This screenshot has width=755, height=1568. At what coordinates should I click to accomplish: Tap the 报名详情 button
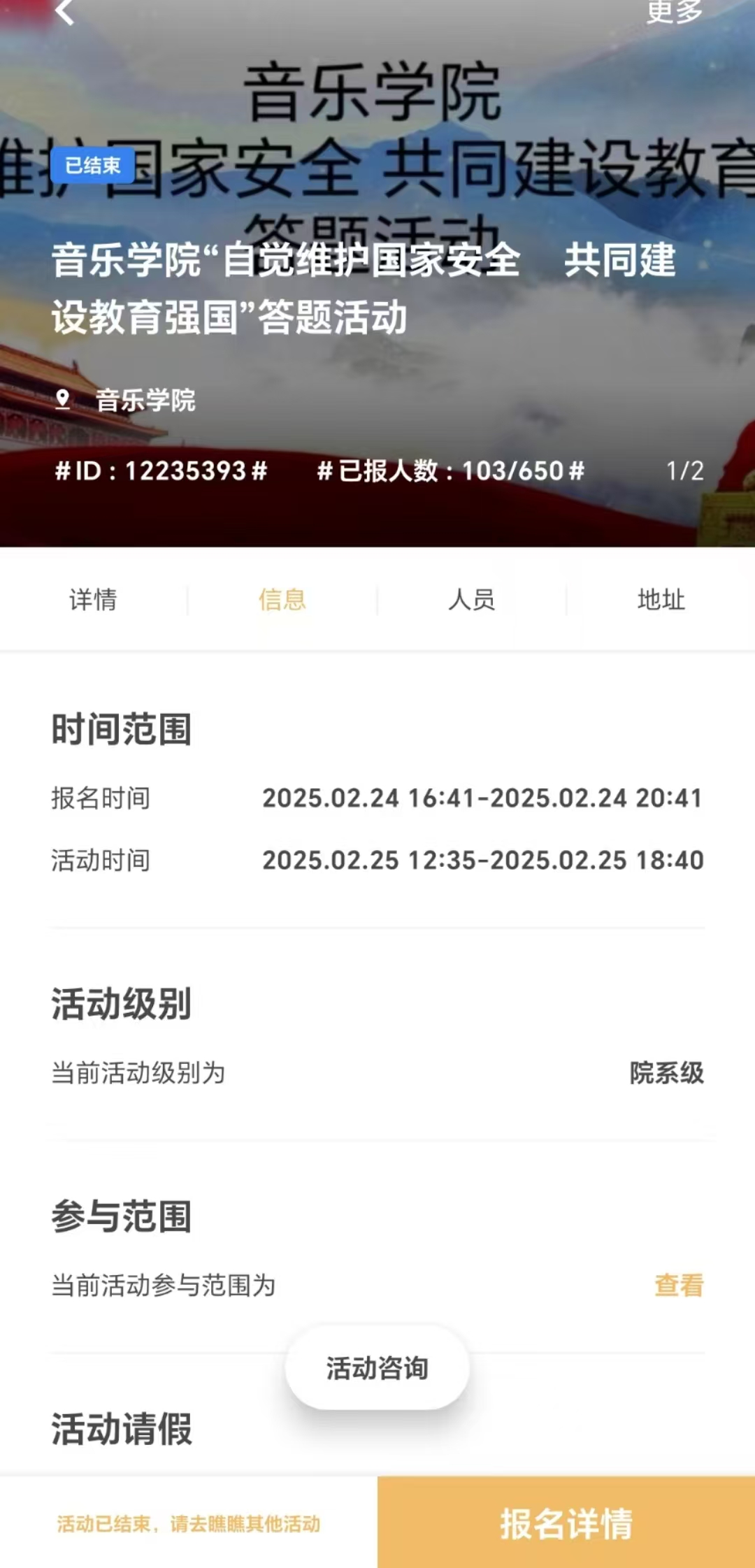point(566,1523)
